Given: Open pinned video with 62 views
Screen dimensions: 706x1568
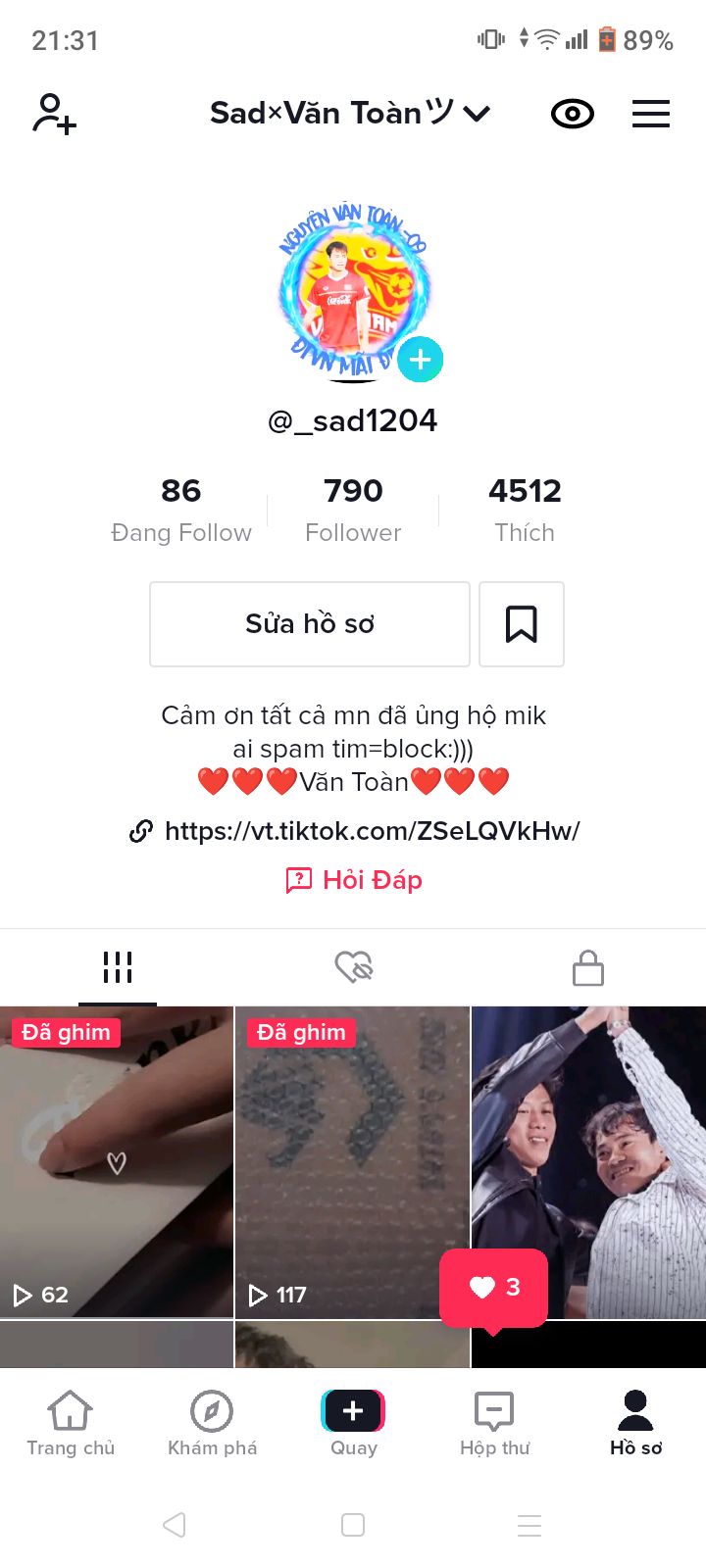Looking at the screenshot, I should point(117,1161).
